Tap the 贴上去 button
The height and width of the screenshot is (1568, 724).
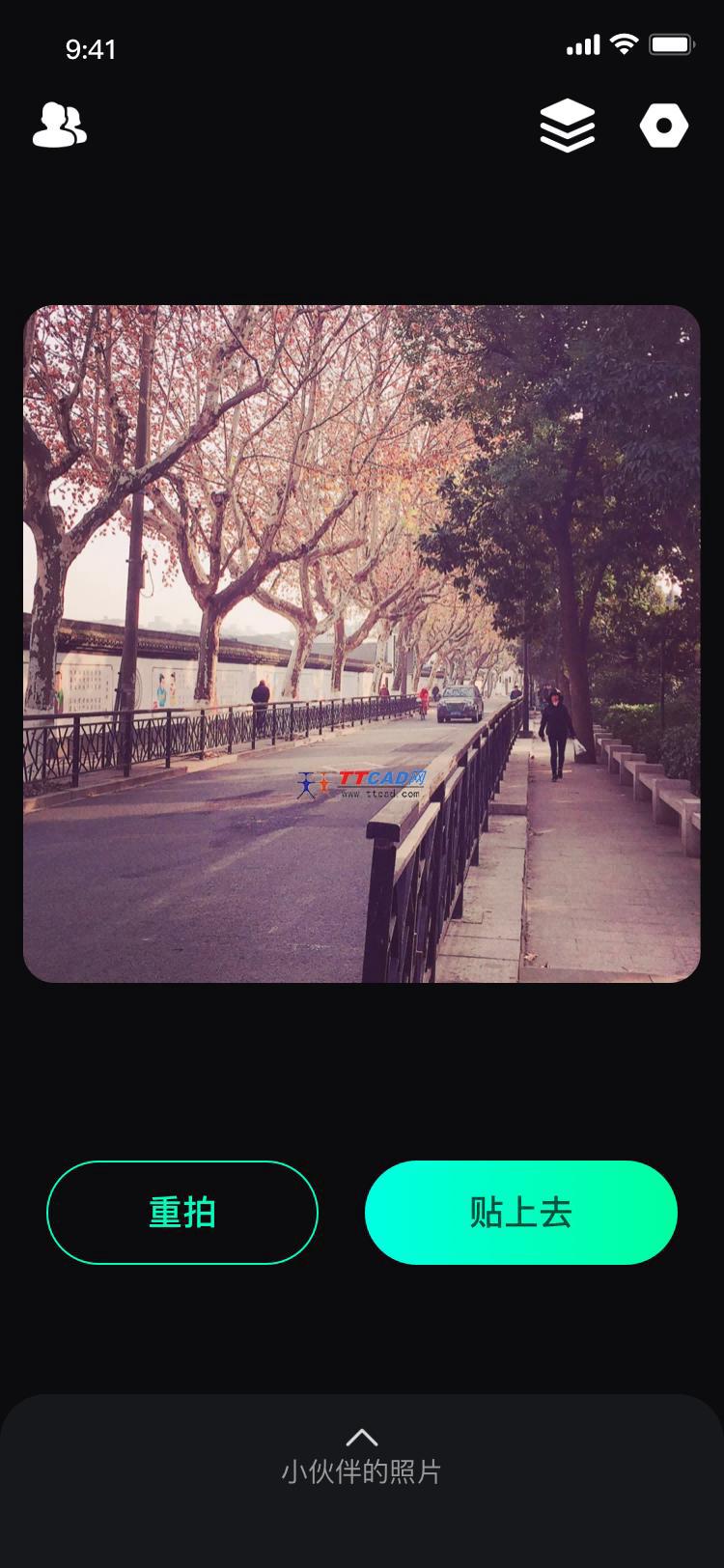[521, 1213]
